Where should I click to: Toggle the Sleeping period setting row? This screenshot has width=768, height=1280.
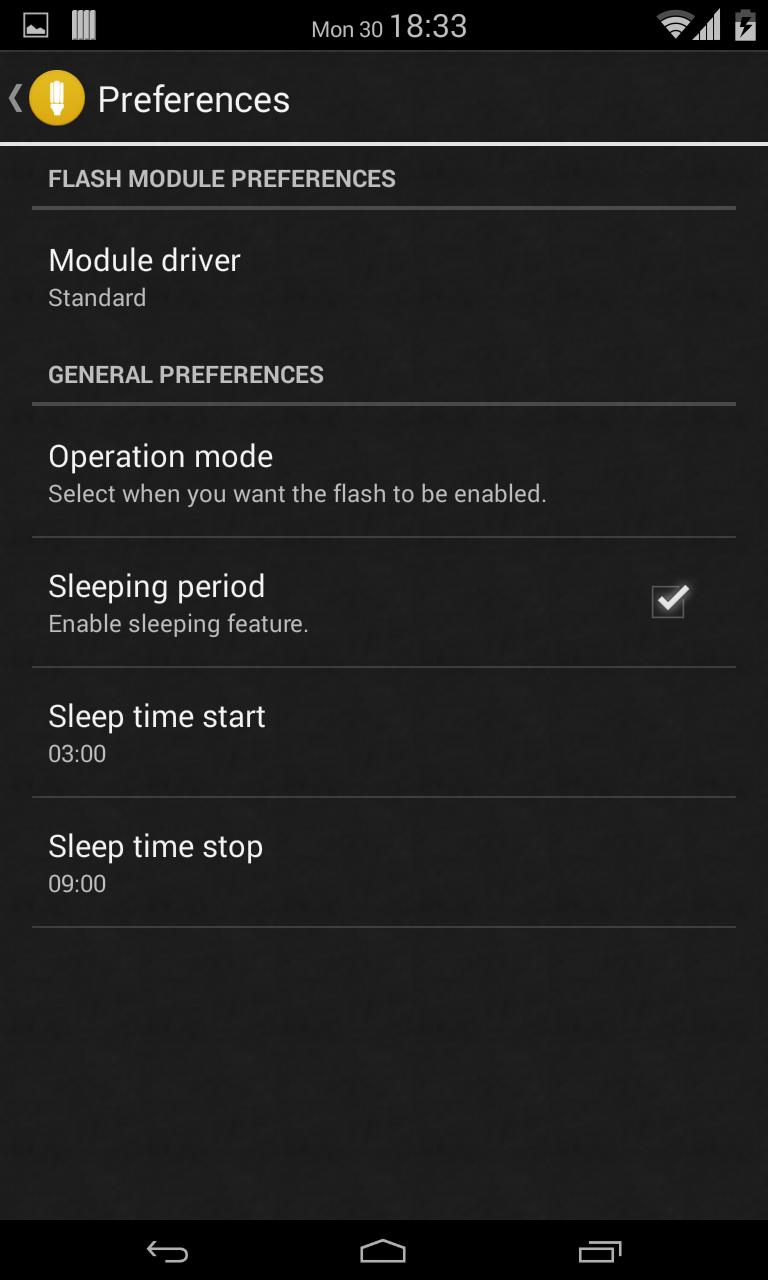click(350, 600)
